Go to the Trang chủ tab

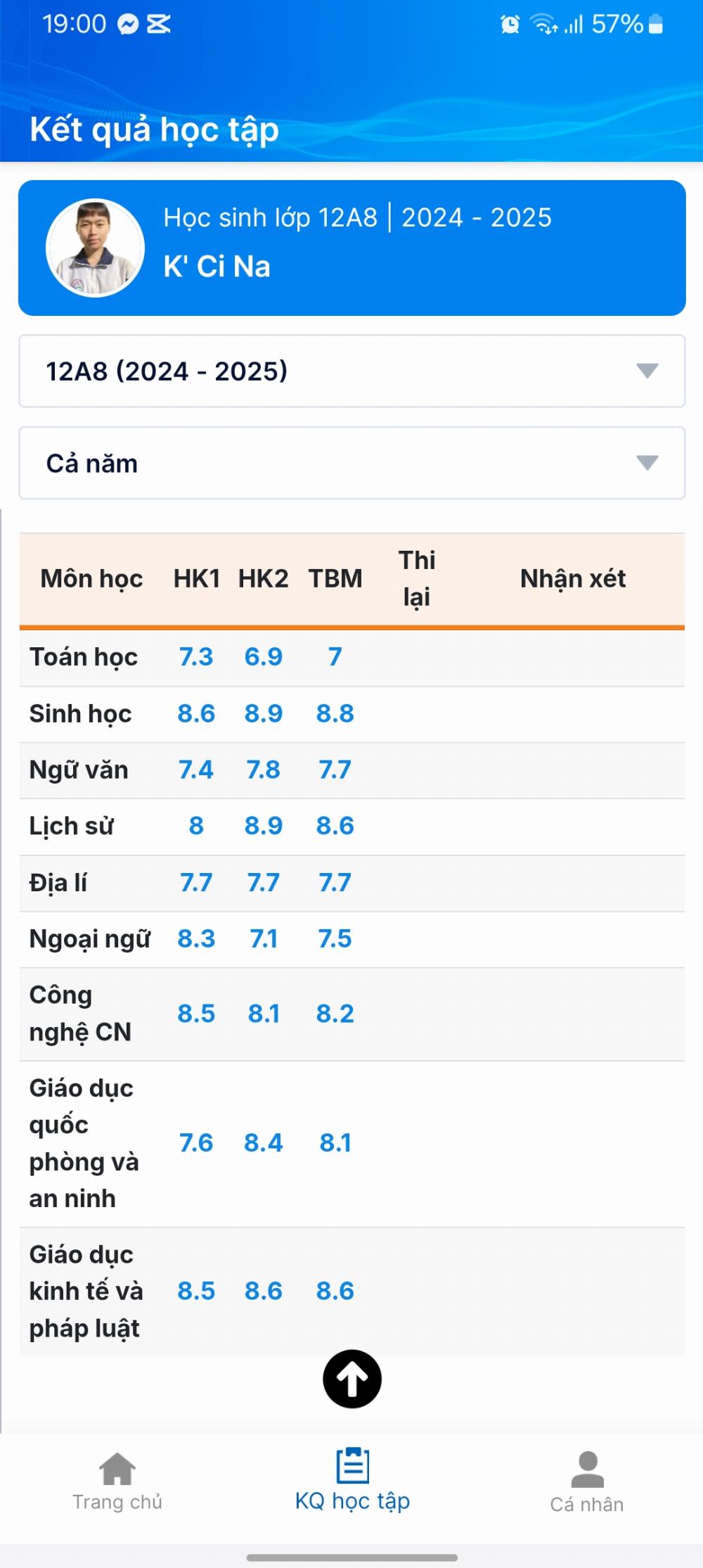(117, 1481)
